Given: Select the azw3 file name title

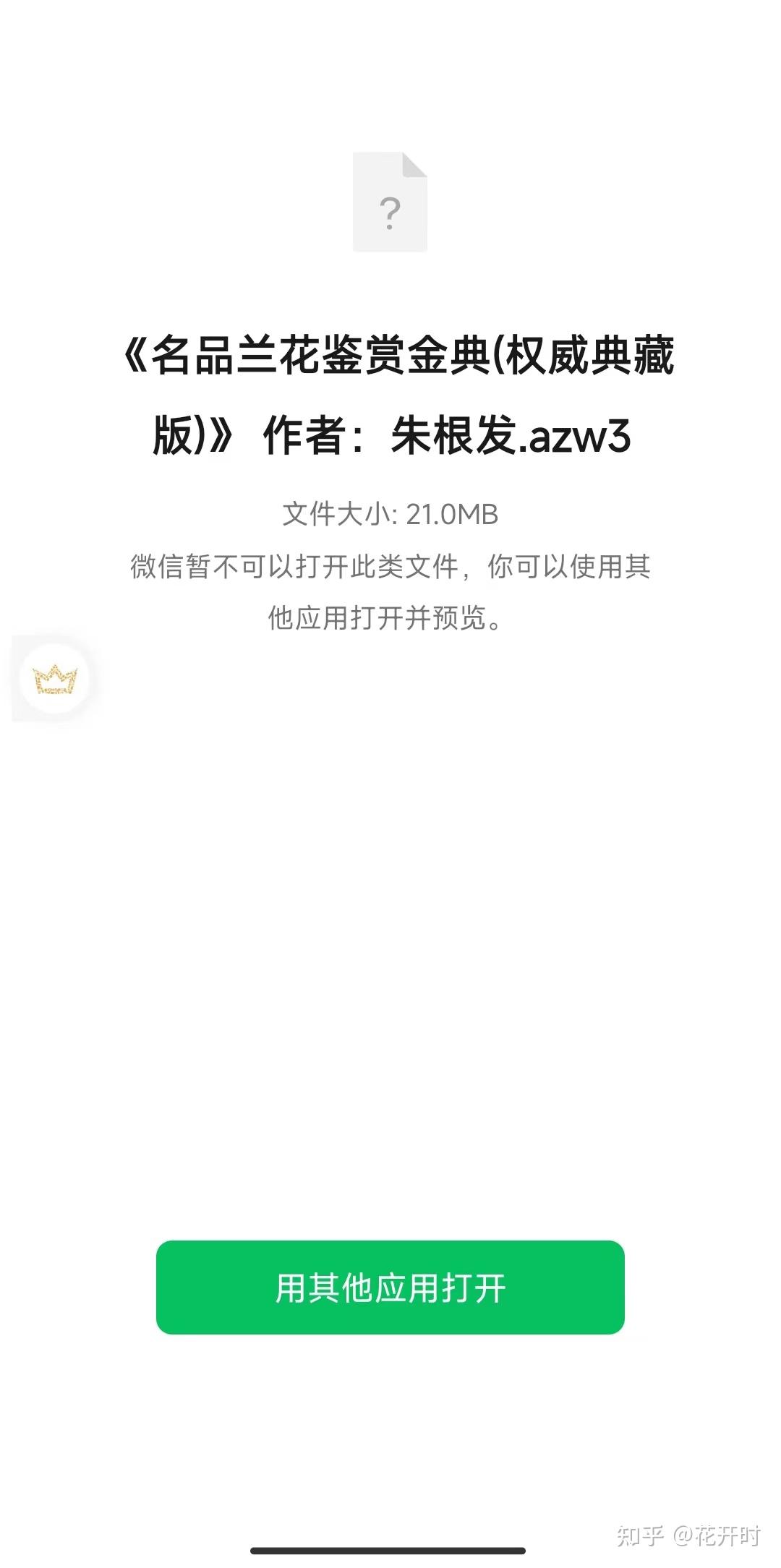Looking at the screenshot, I should pos(390,394).
